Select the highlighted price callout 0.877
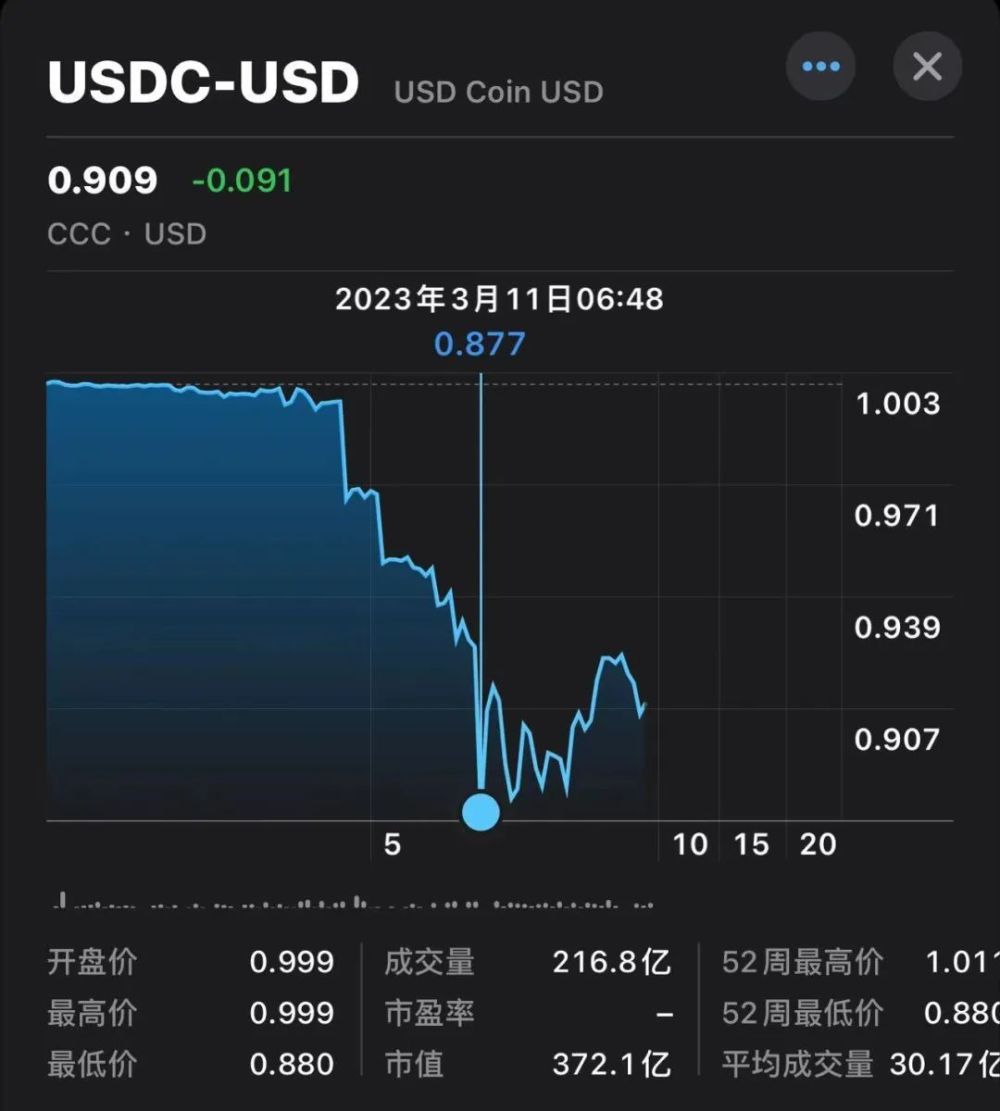Screen dimensions: 1000x1111 coord(480,343)
